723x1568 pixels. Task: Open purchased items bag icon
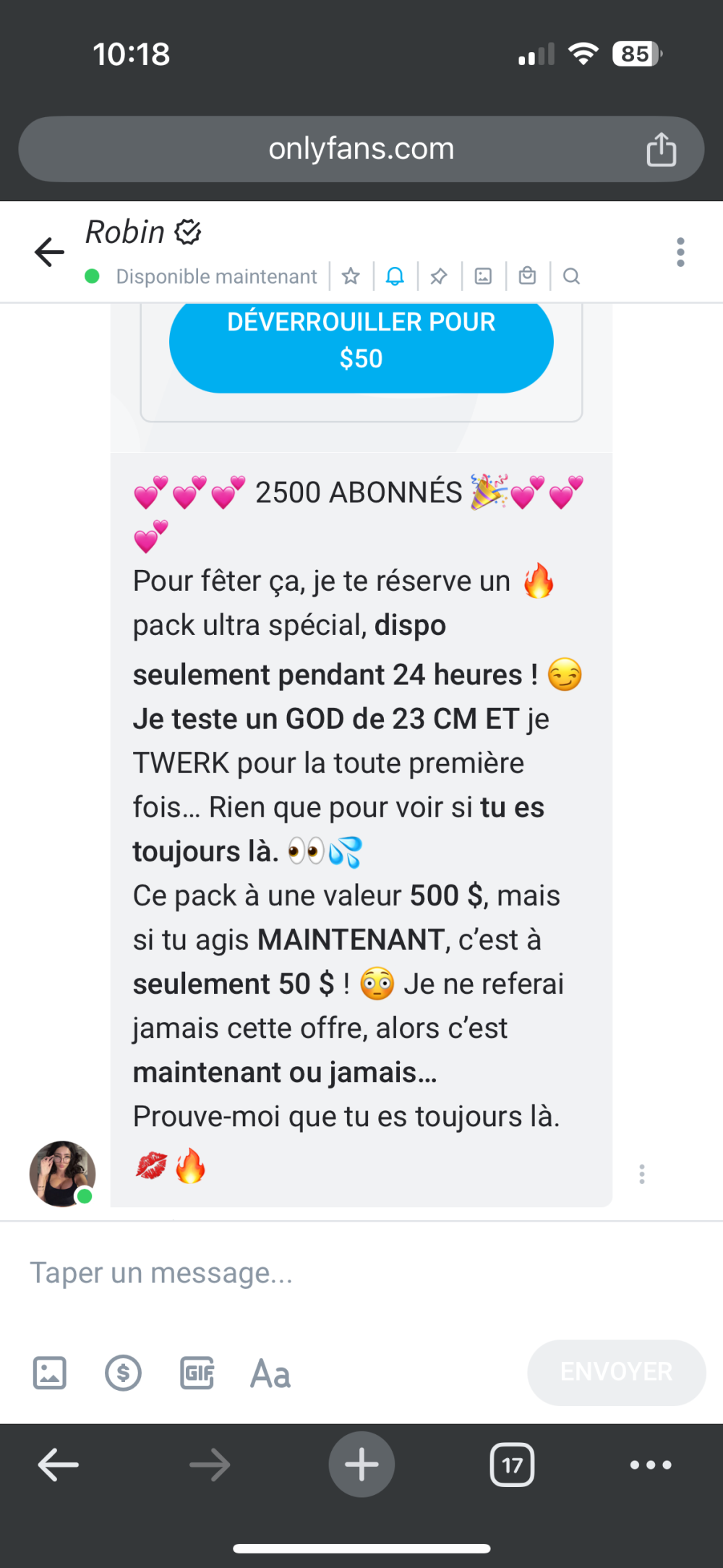(x=527, y=276)
